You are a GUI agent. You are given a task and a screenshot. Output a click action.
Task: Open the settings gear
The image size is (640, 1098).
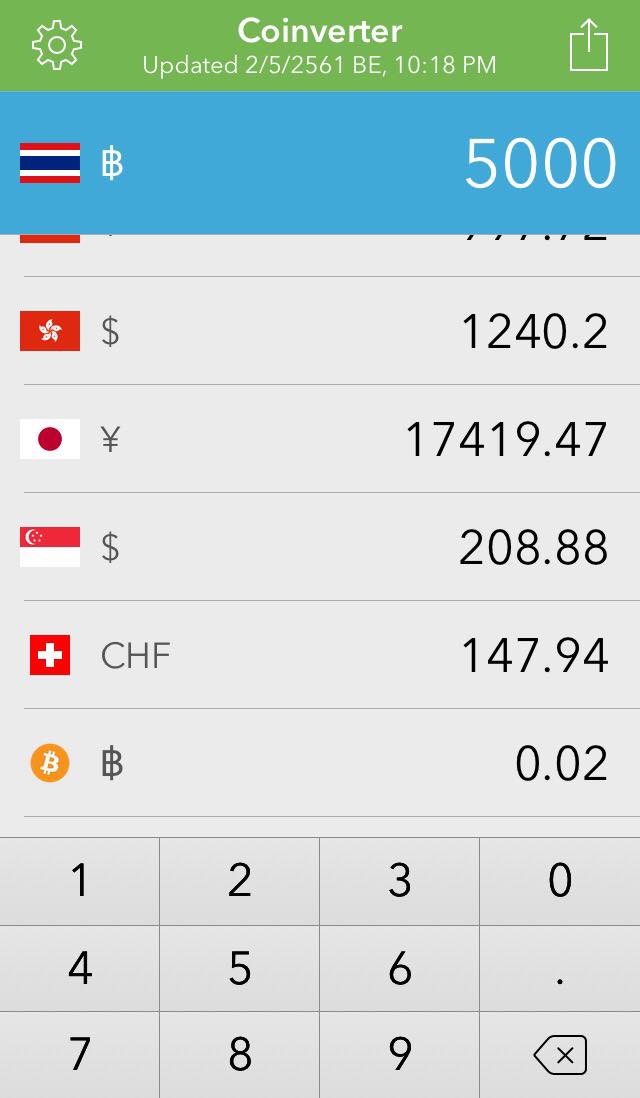tap(57, 46)
